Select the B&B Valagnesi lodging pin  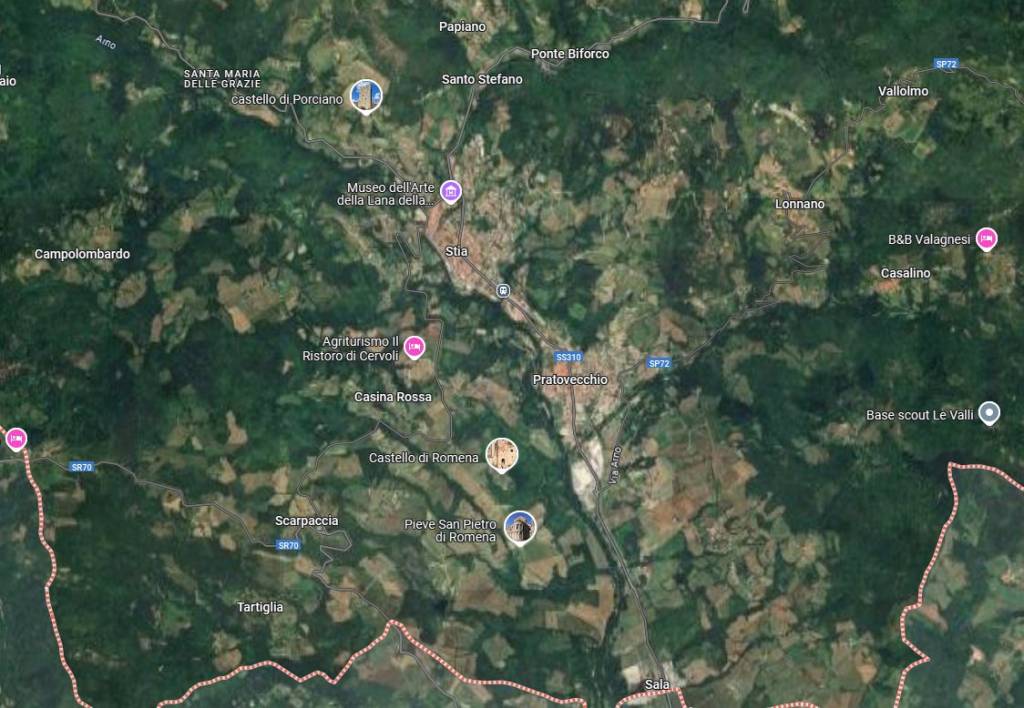click(986, 238)
